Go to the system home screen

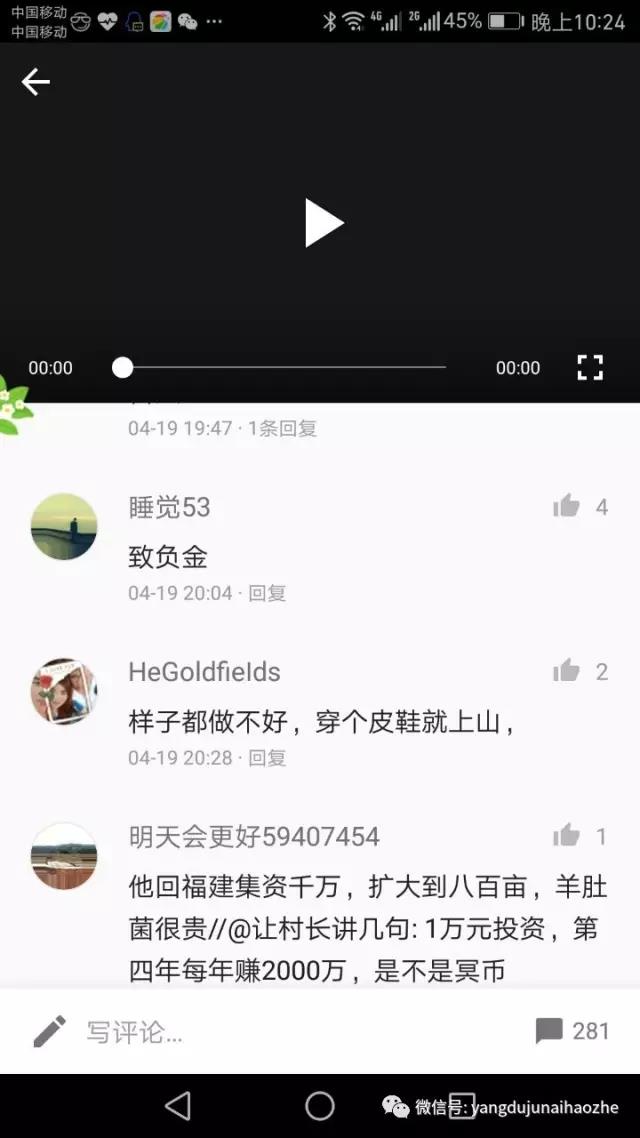(320, 1105)
